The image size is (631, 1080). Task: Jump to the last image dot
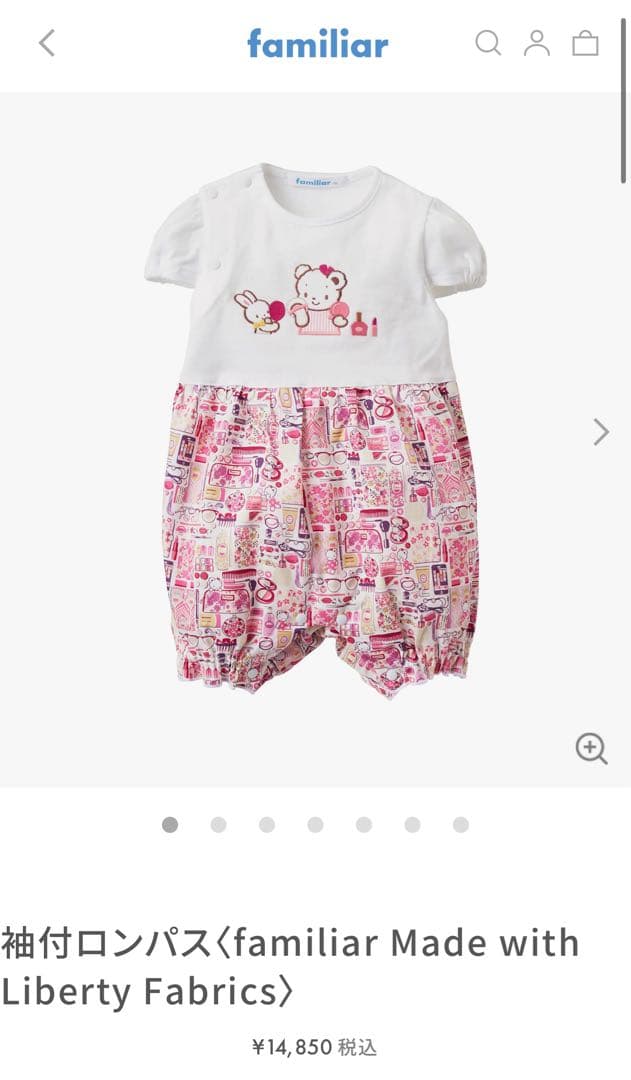click(460, 825)
